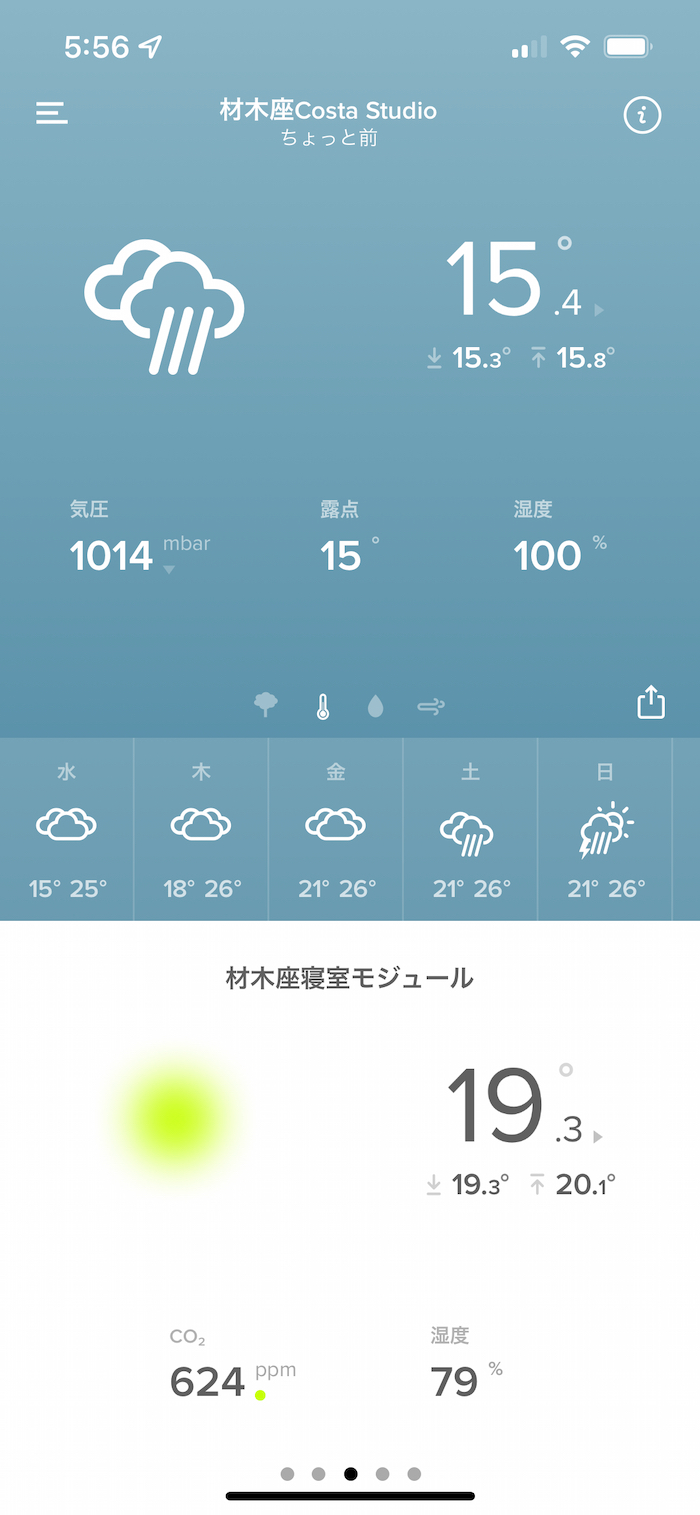View the 土 rainy day forecast
The image size is (700, 1515).
(471, 829)
